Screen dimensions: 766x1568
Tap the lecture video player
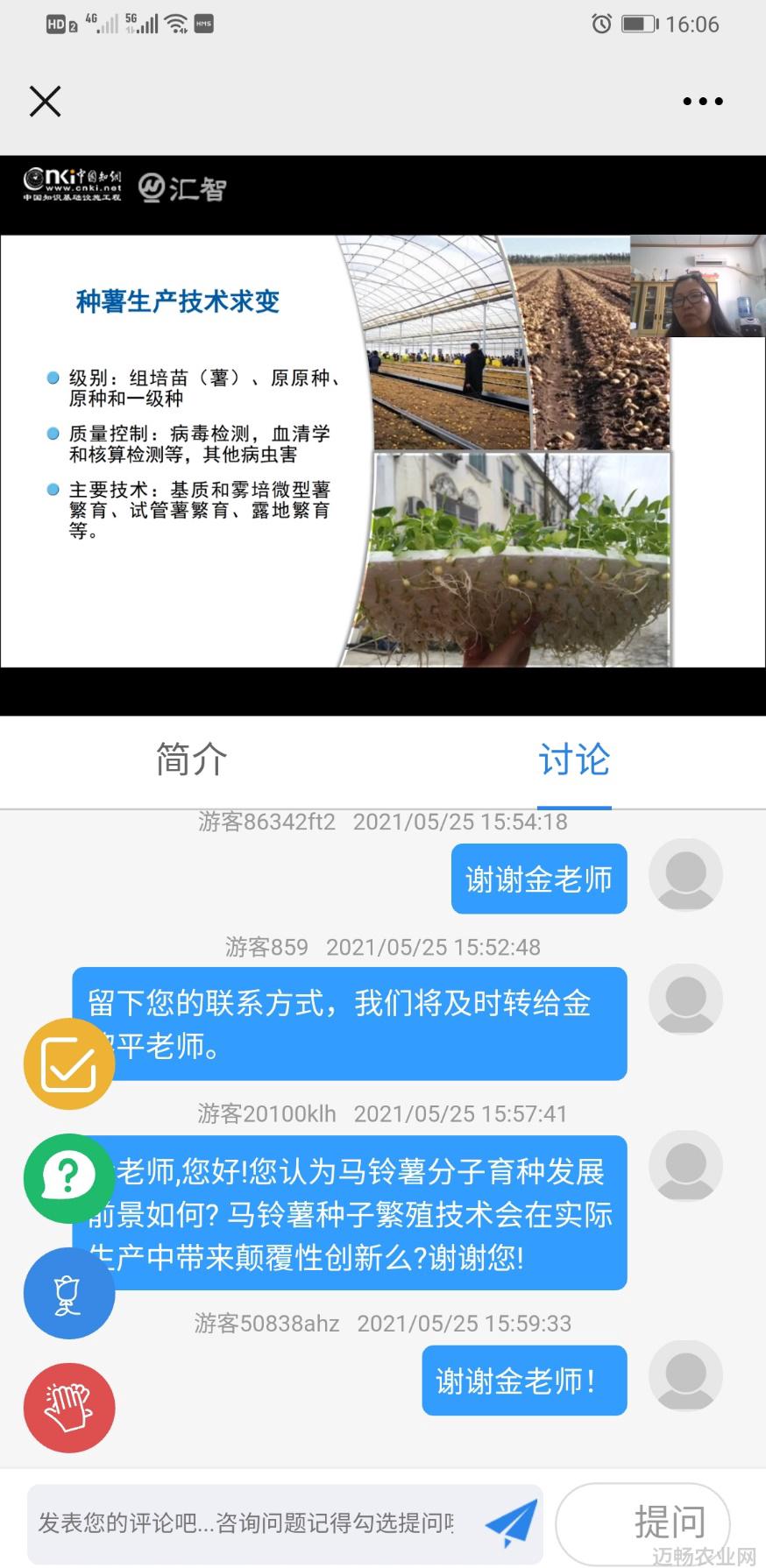click(383, 435)
